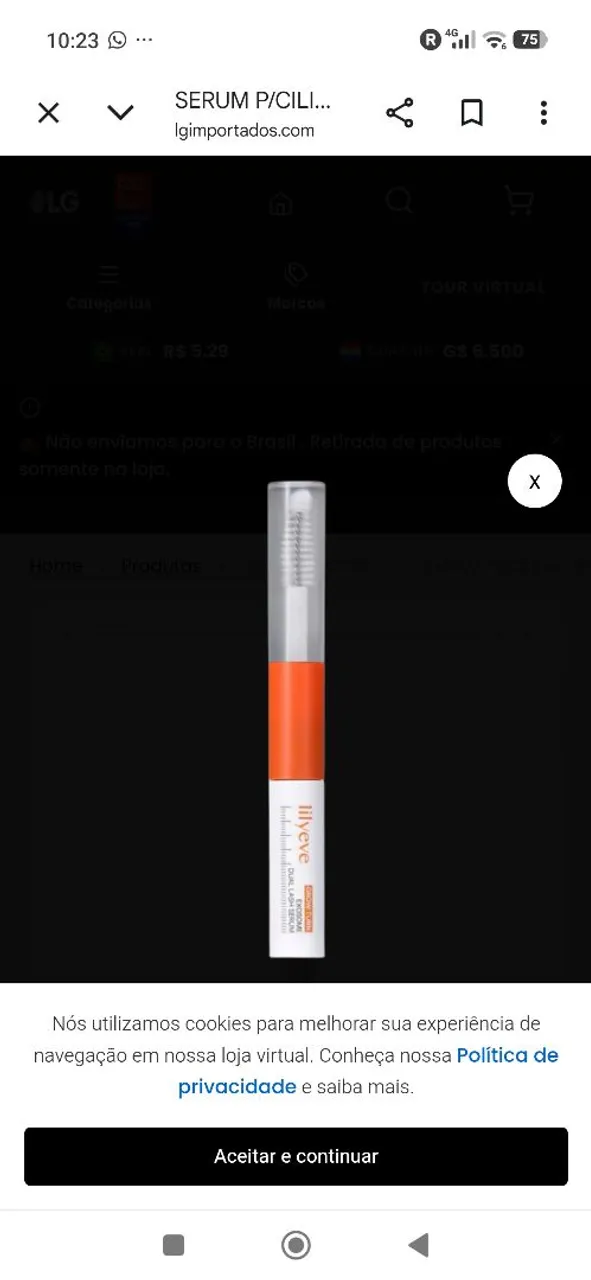Tap Aceitar e continuar
This screenshot has height=1280, width=591.
(296, 1156)
